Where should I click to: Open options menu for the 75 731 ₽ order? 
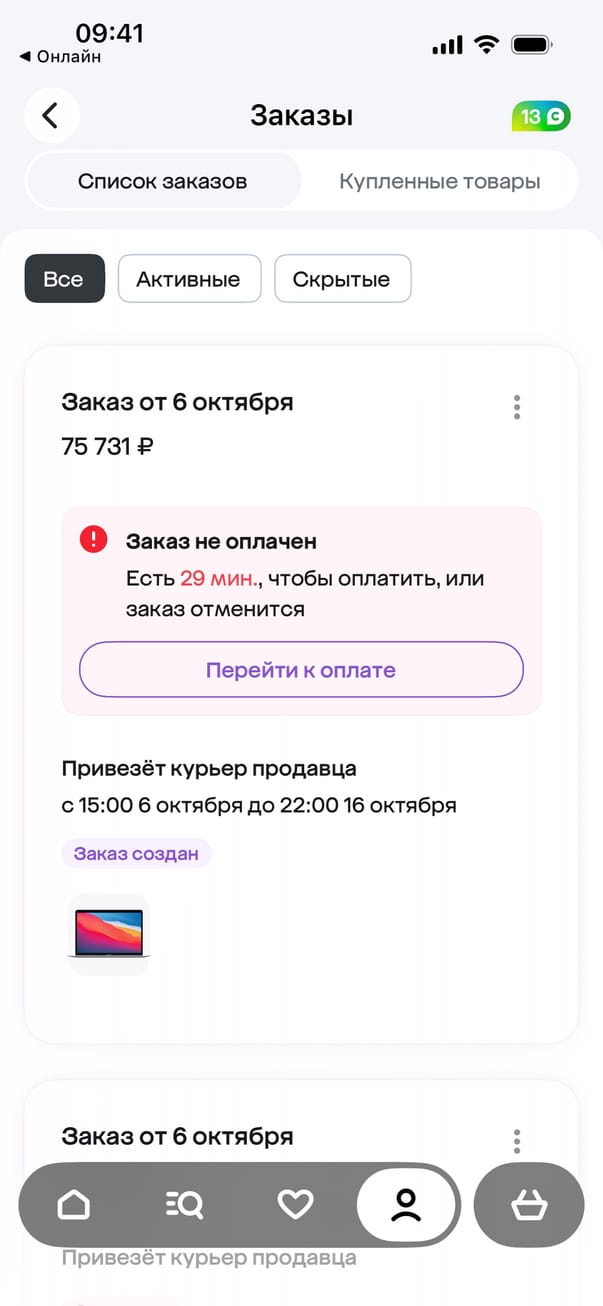(516, 407)
